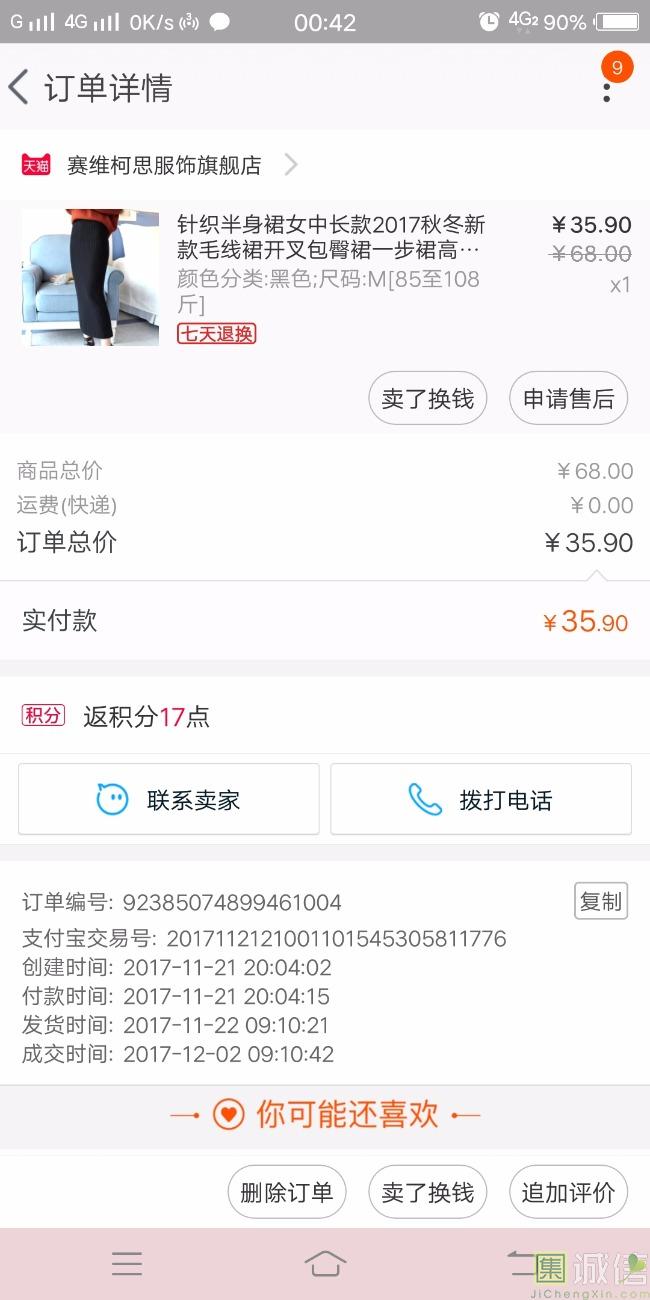Image resolution: width=650 pixels, height=1300 pixels.
Task: Contact the seller via 联系卖家
Action: point(169,799)
